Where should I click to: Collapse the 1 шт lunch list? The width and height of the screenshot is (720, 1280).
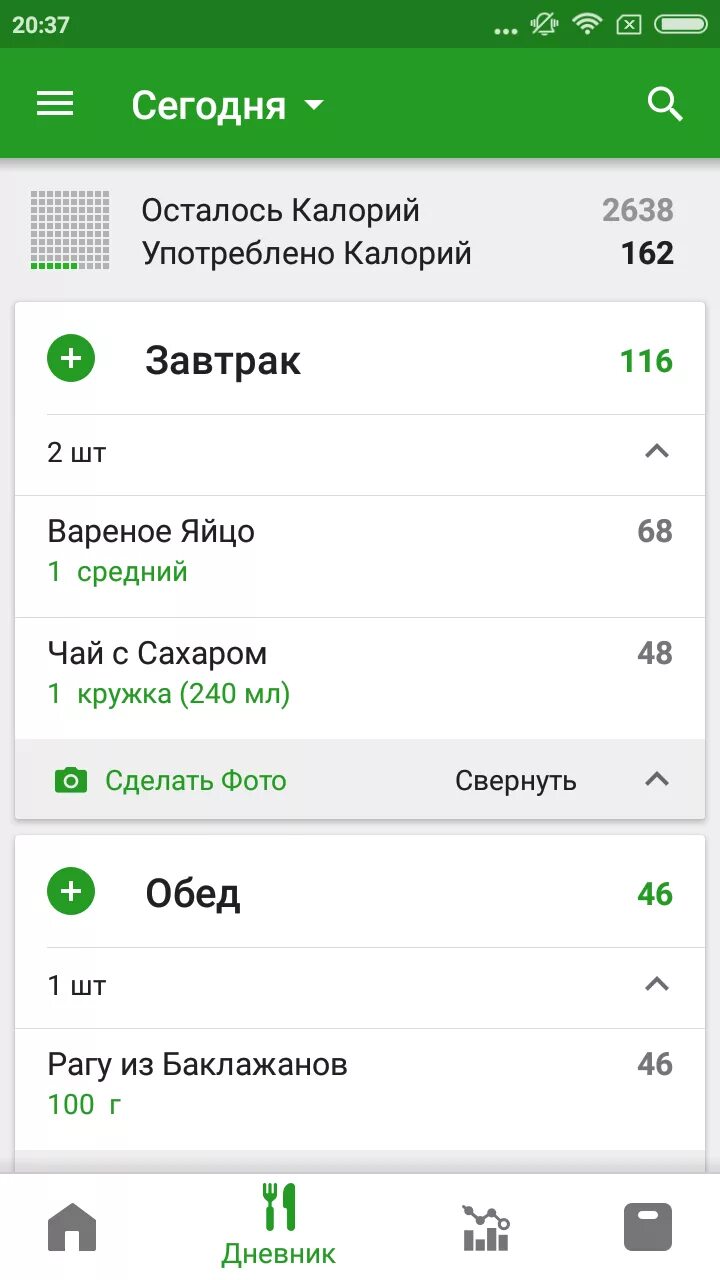point(656,985)
